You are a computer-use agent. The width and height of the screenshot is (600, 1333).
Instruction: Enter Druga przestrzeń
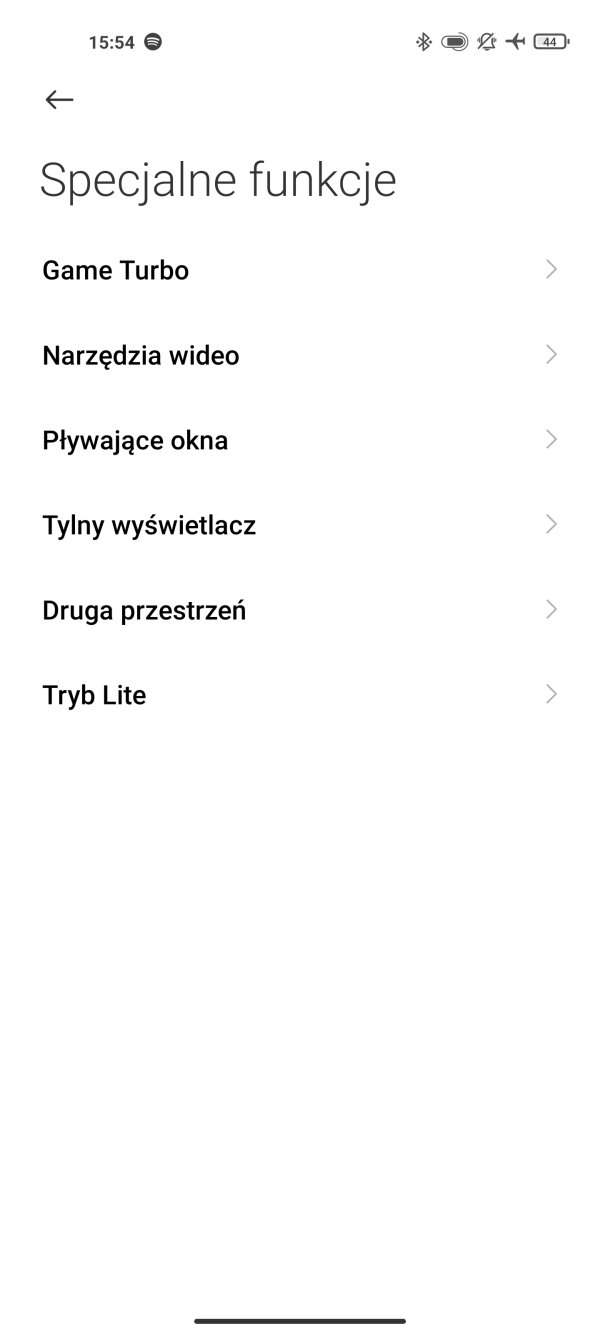tap(300, 610)
